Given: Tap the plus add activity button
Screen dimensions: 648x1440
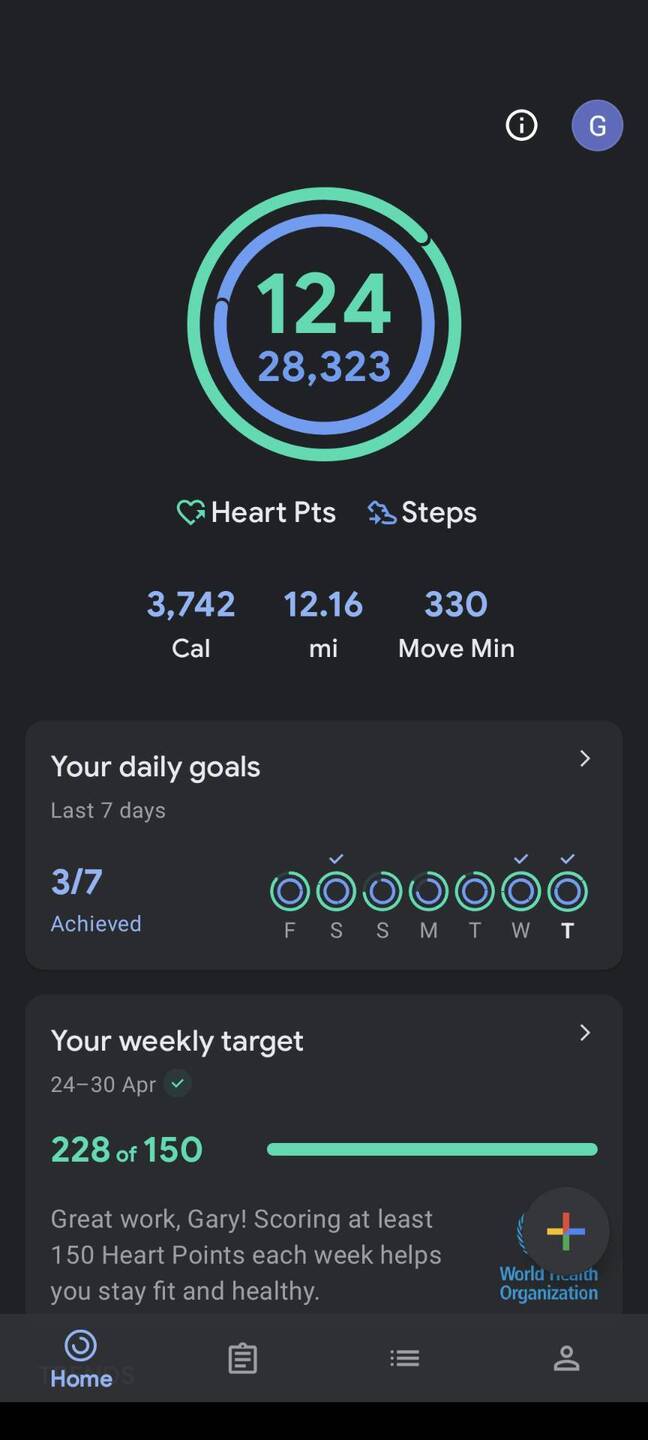Looking at the screenshot, I should click(565, 1232).
